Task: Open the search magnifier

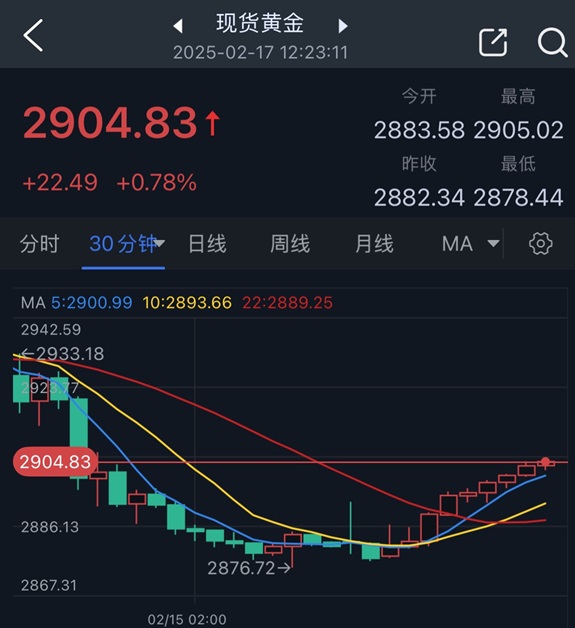Action: [553, 42]
